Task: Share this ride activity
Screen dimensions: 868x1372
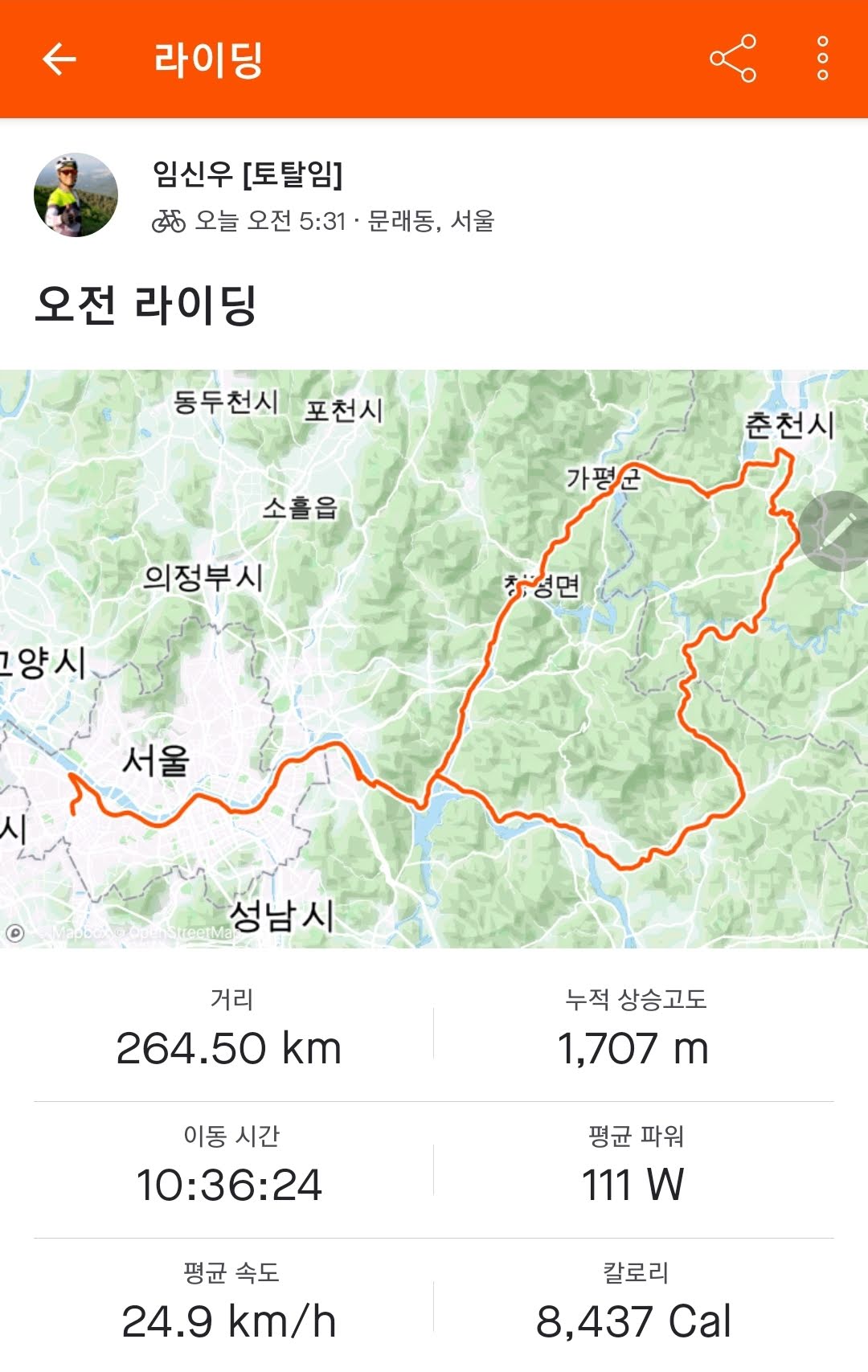Action: [x=732, y=59]
